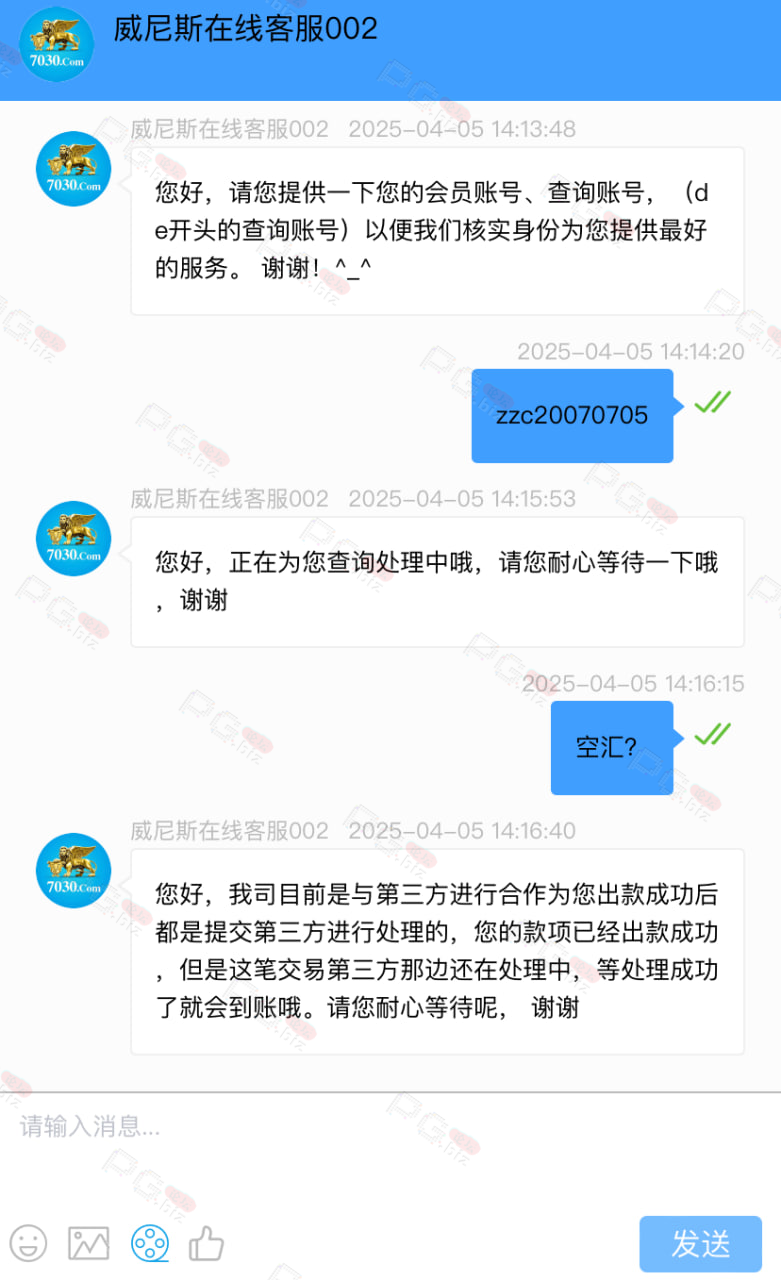Send a thumbs-up rating

pyautogui.click(x=207, y=1243)
